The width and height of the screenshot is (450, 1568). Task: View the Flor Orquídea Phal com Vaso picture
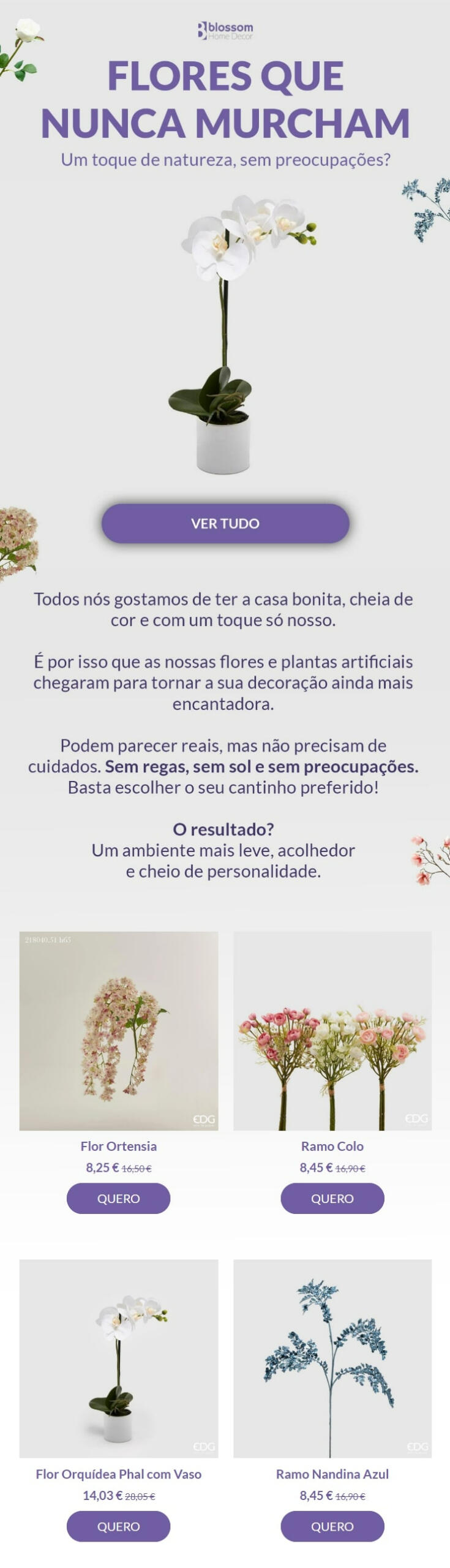point(118,1358)
